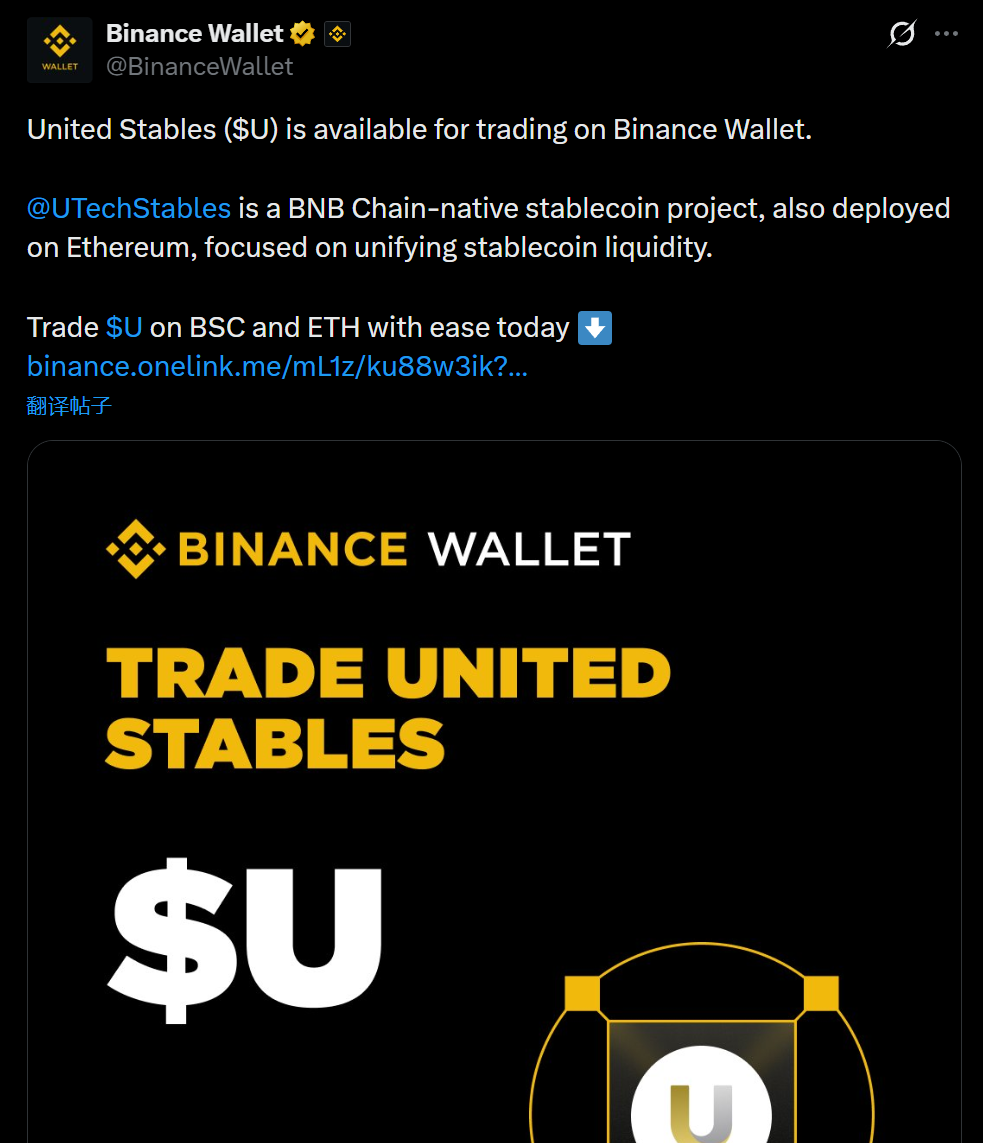
Task: Open the post overflow menu
Action: pyautogui.click(x=945, y=34)
